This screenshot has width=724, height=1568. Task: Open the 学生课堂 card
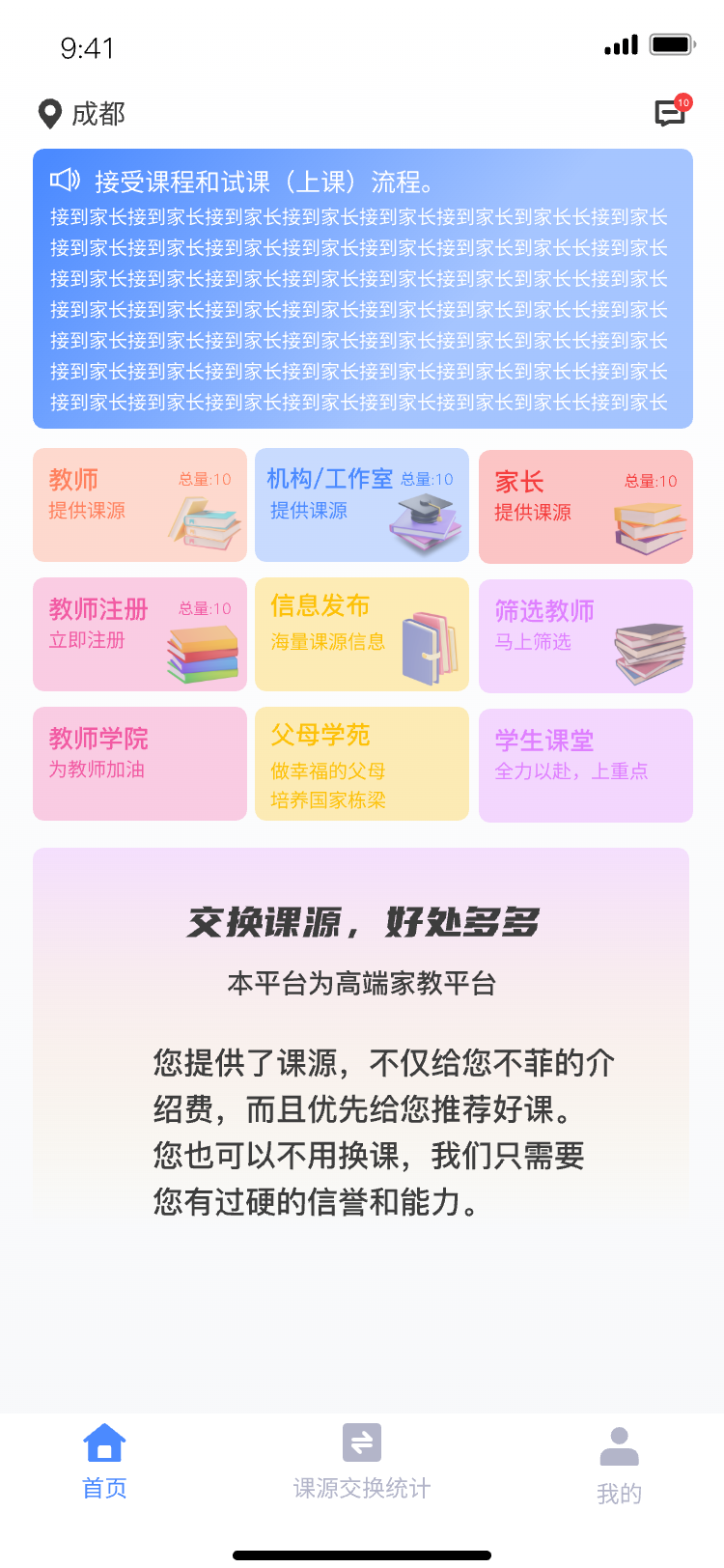585,765
